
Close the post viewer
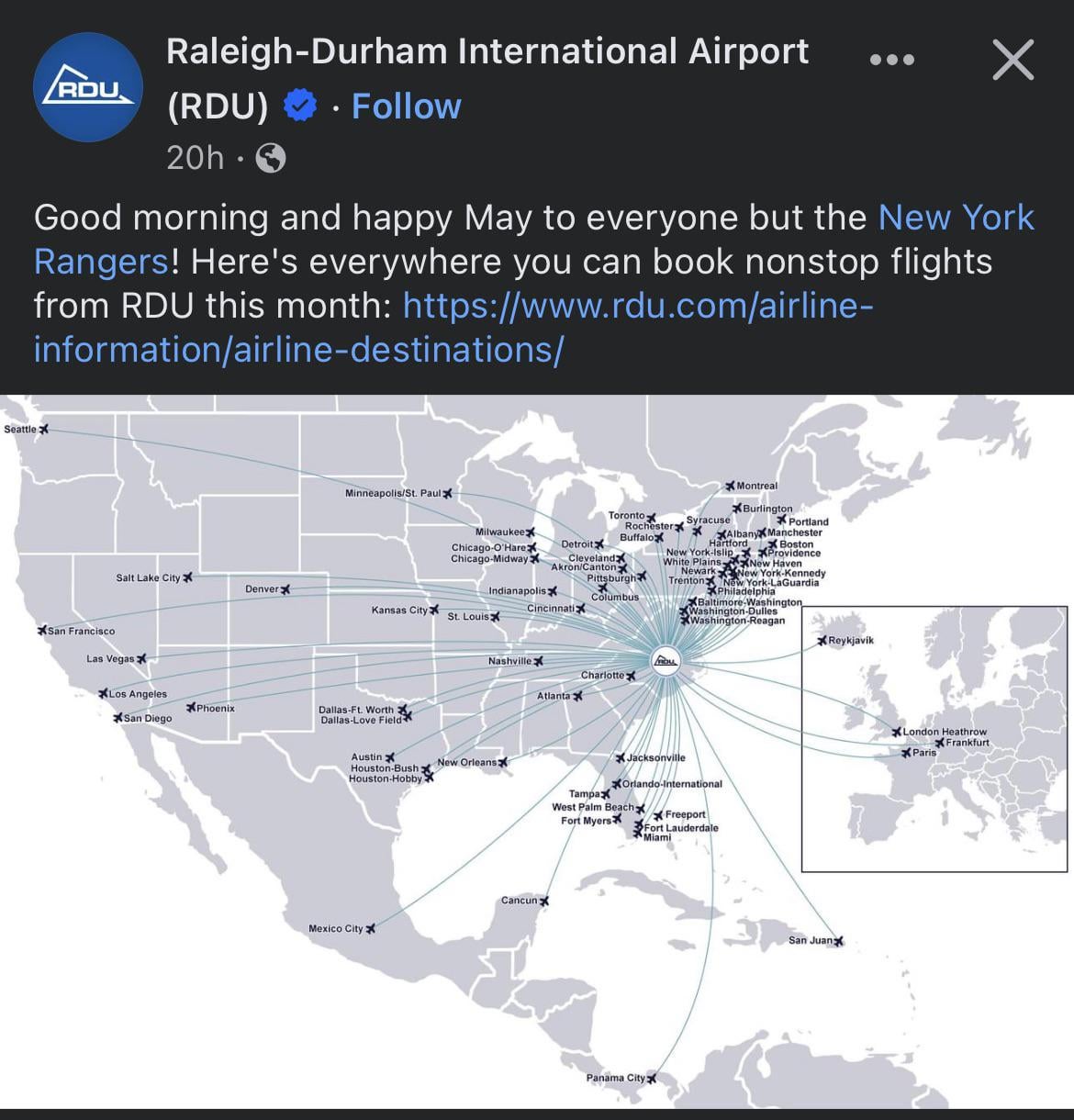(1013, 61)
